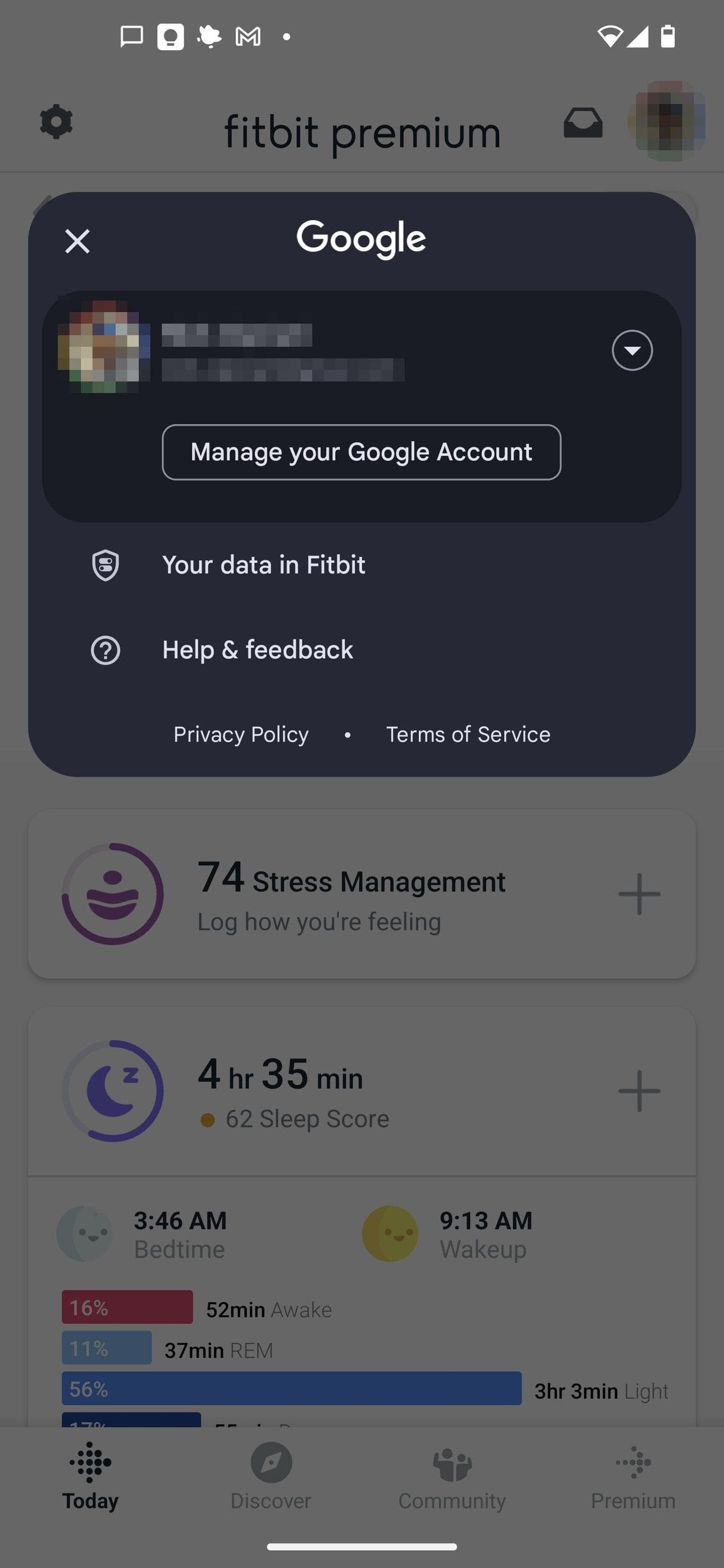The height and width of the screenshot is (1568, 724).
Task: Open the Privacy Policy link
Action: 241,734
